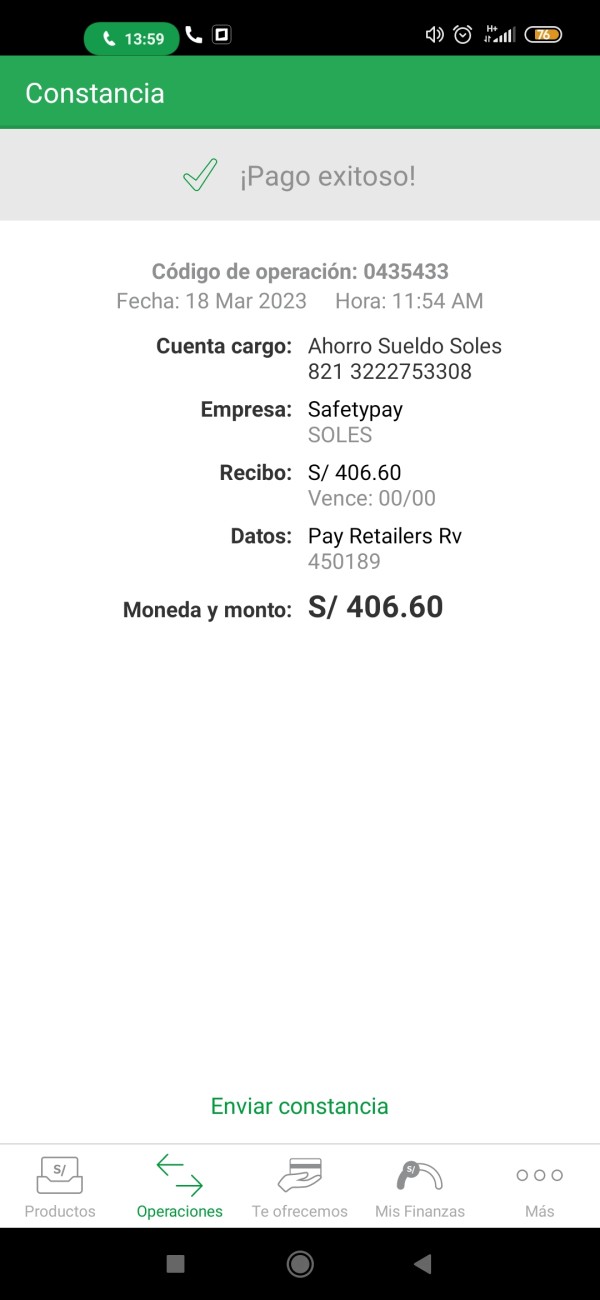
Task: Go back using the system back button
Action: pos(422,1264)
